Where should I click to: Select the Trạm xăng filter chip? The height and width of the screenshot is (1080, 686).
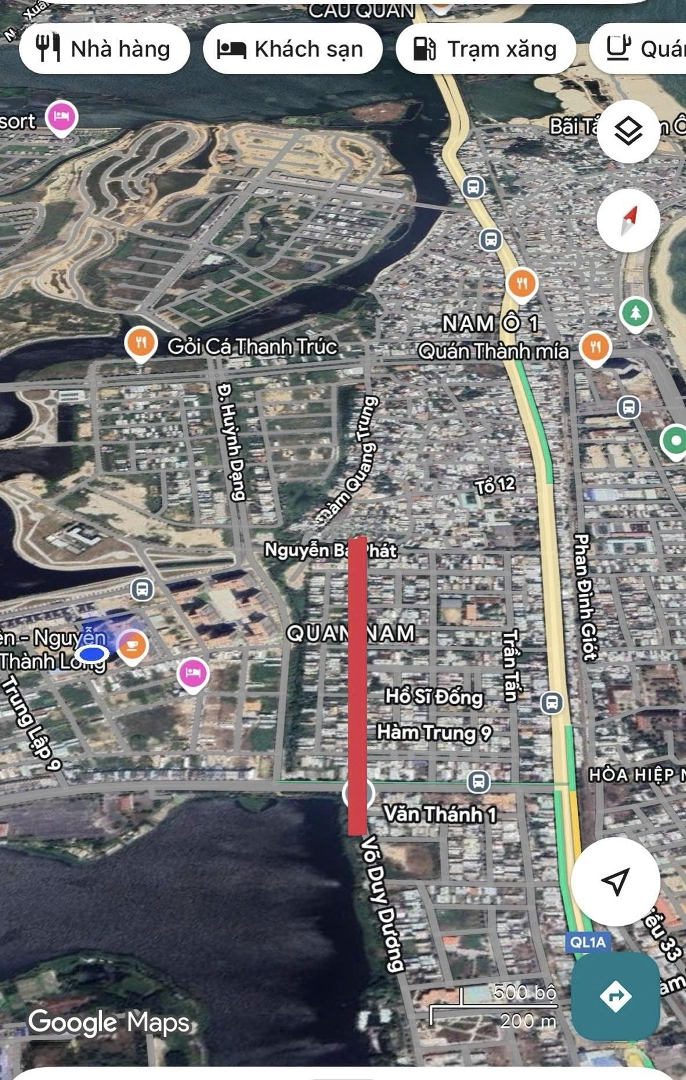pyautogui.click(x=485, y=48)
